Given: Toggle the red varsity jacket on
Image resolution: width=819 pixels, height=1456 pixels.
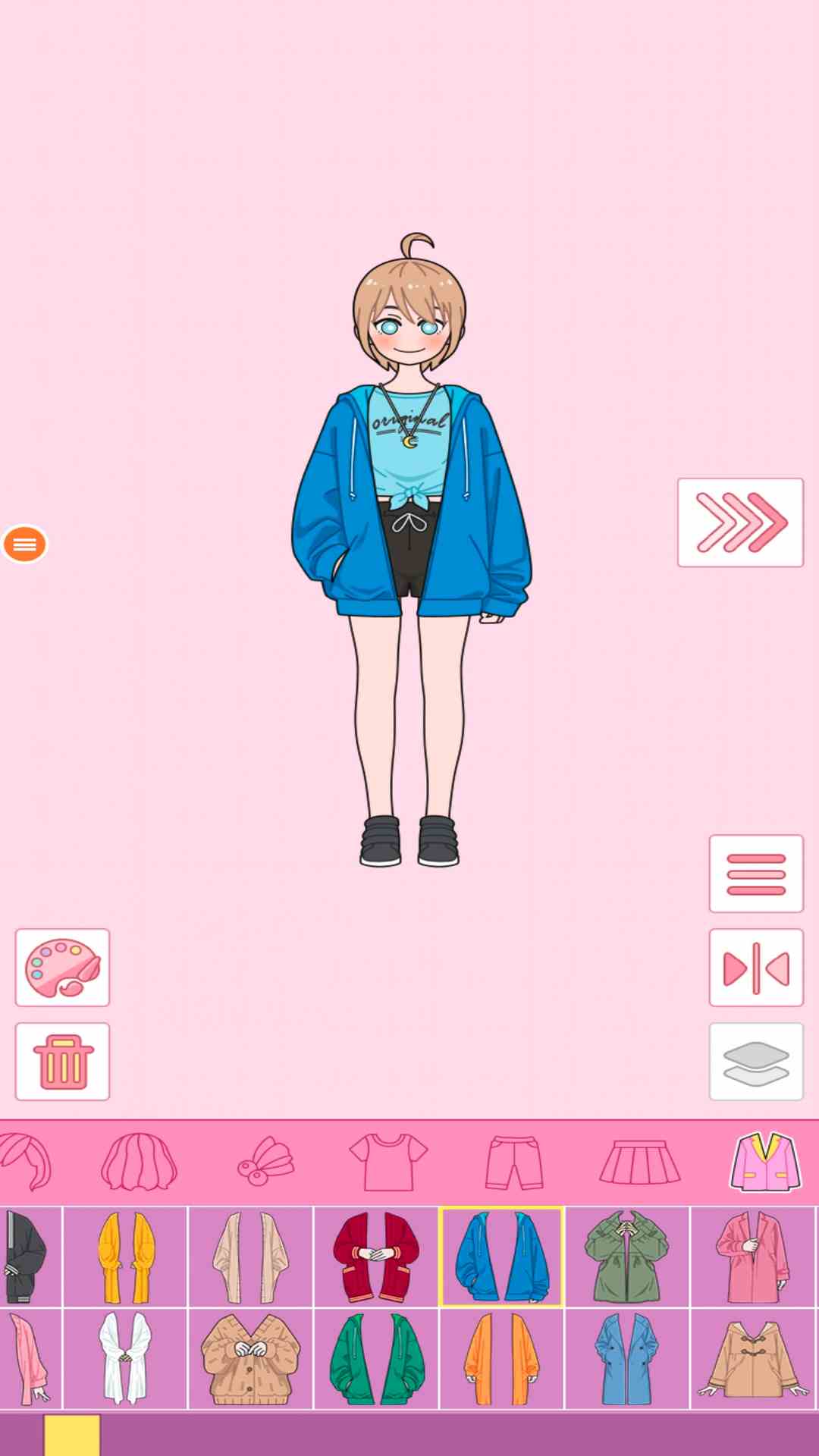Looking at the screenshot, I should 376,1255.
